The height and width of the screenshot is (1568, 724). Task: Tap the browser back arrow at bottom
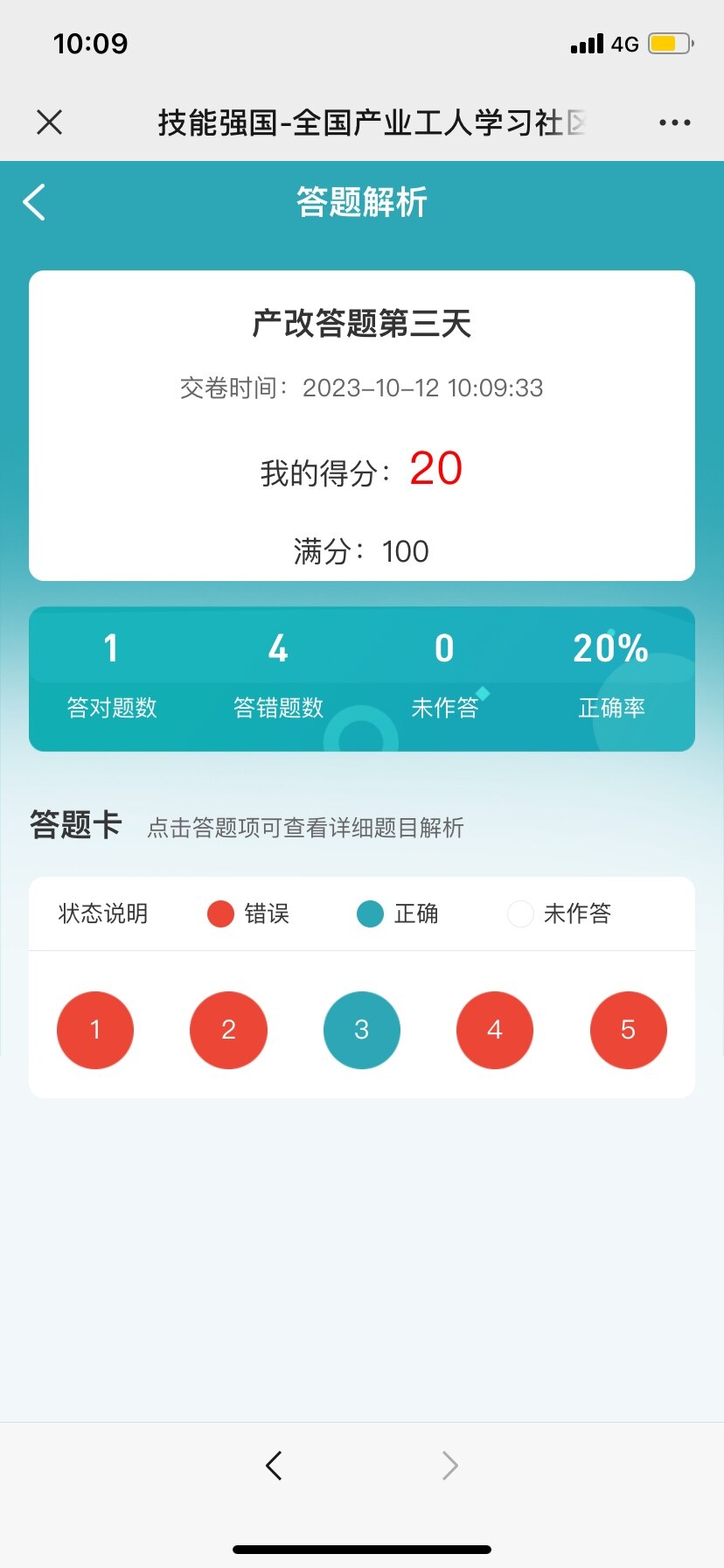click(x=274, y=1465)
